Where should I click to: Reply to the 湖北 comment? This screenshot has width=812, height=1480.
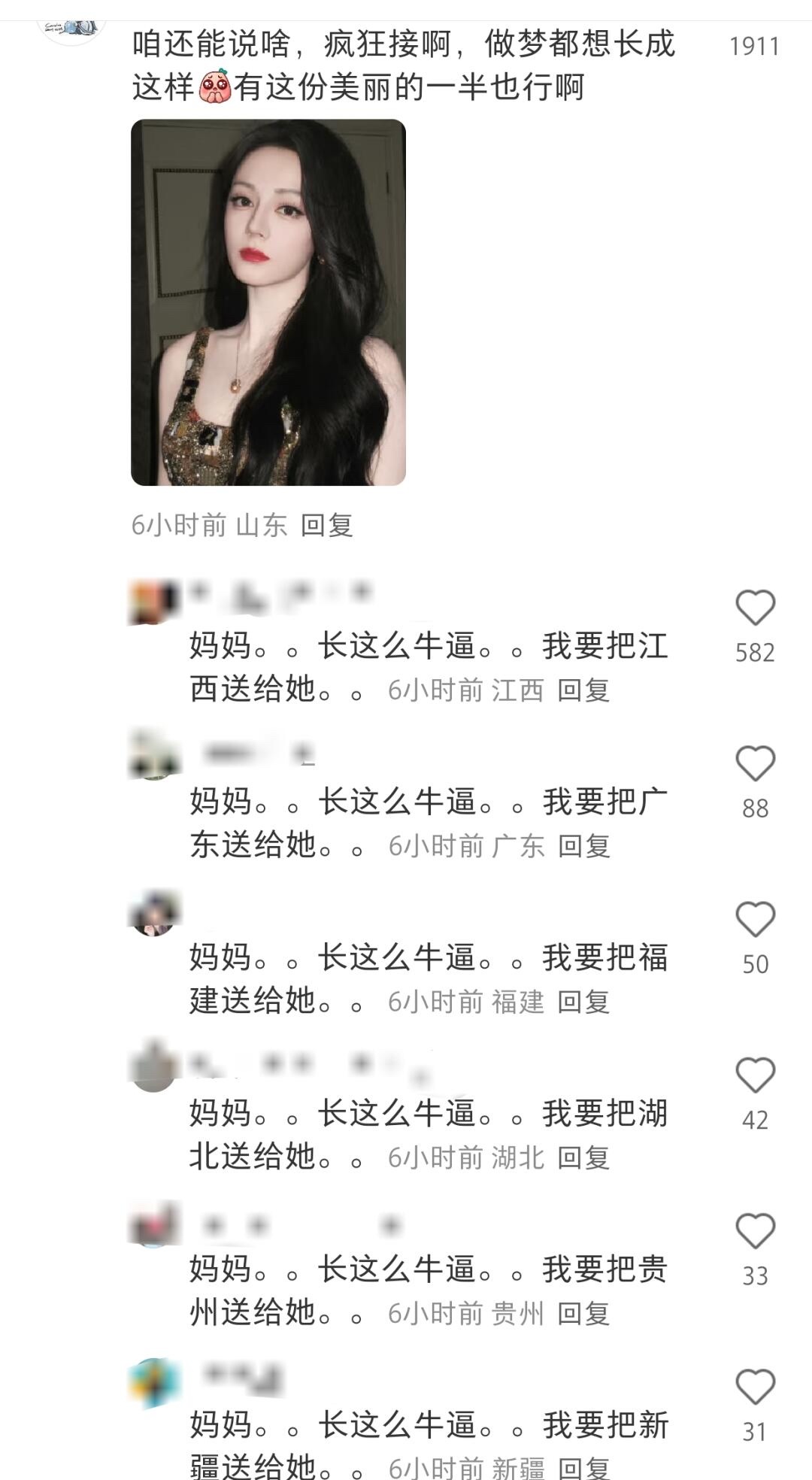click(x=583, y=1157)
